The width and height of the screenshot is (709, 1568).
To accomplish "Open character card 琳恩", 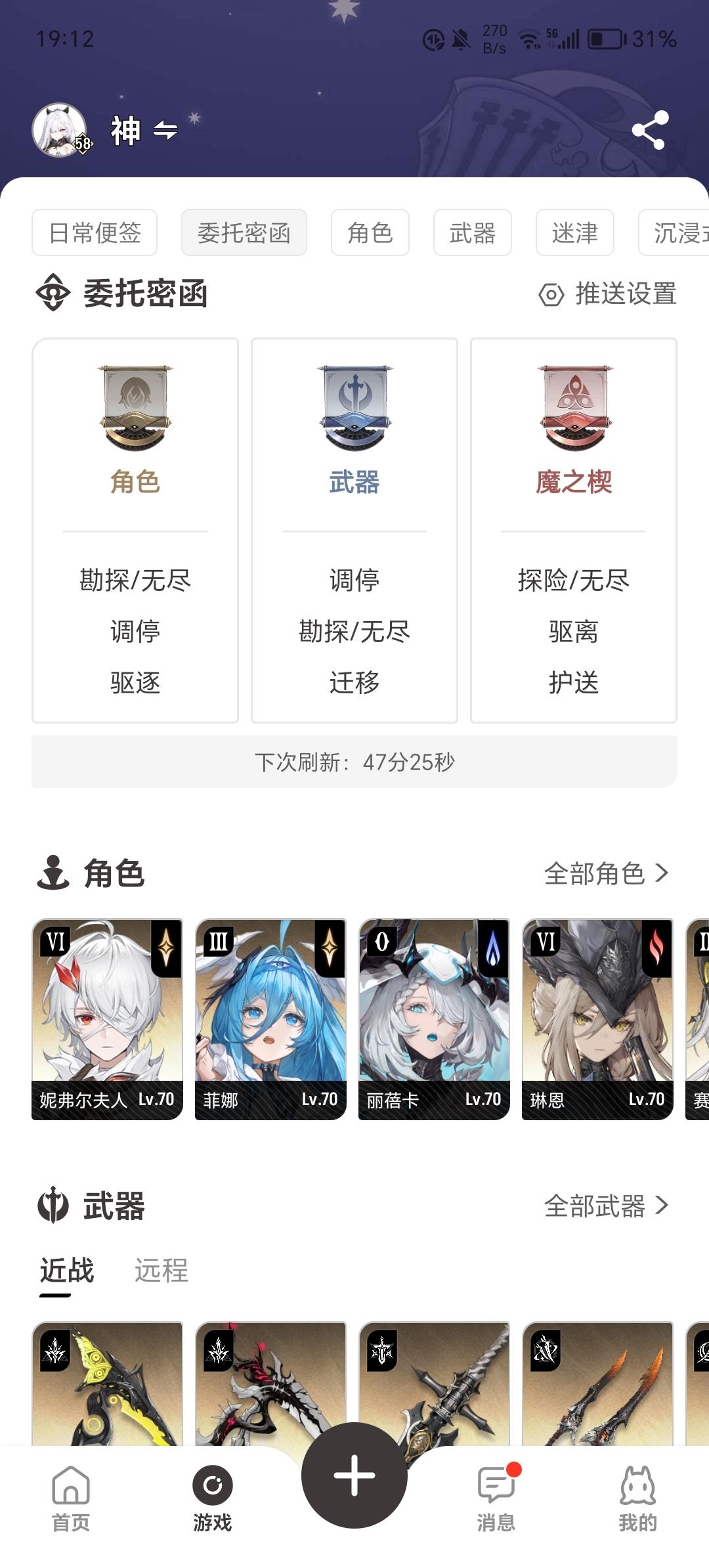I will pos(597,1018).
